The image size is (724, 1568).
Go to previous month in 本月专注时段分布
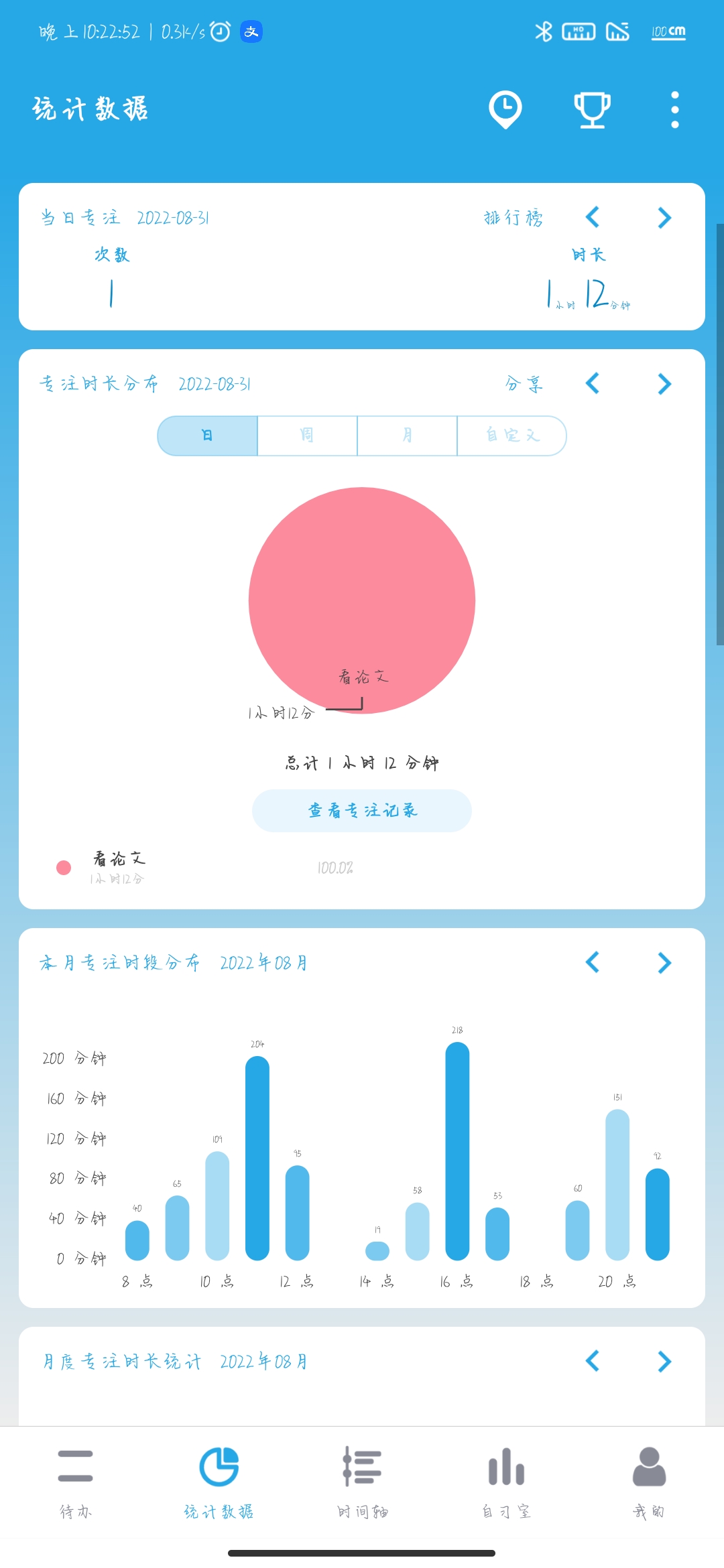[593, 962]
